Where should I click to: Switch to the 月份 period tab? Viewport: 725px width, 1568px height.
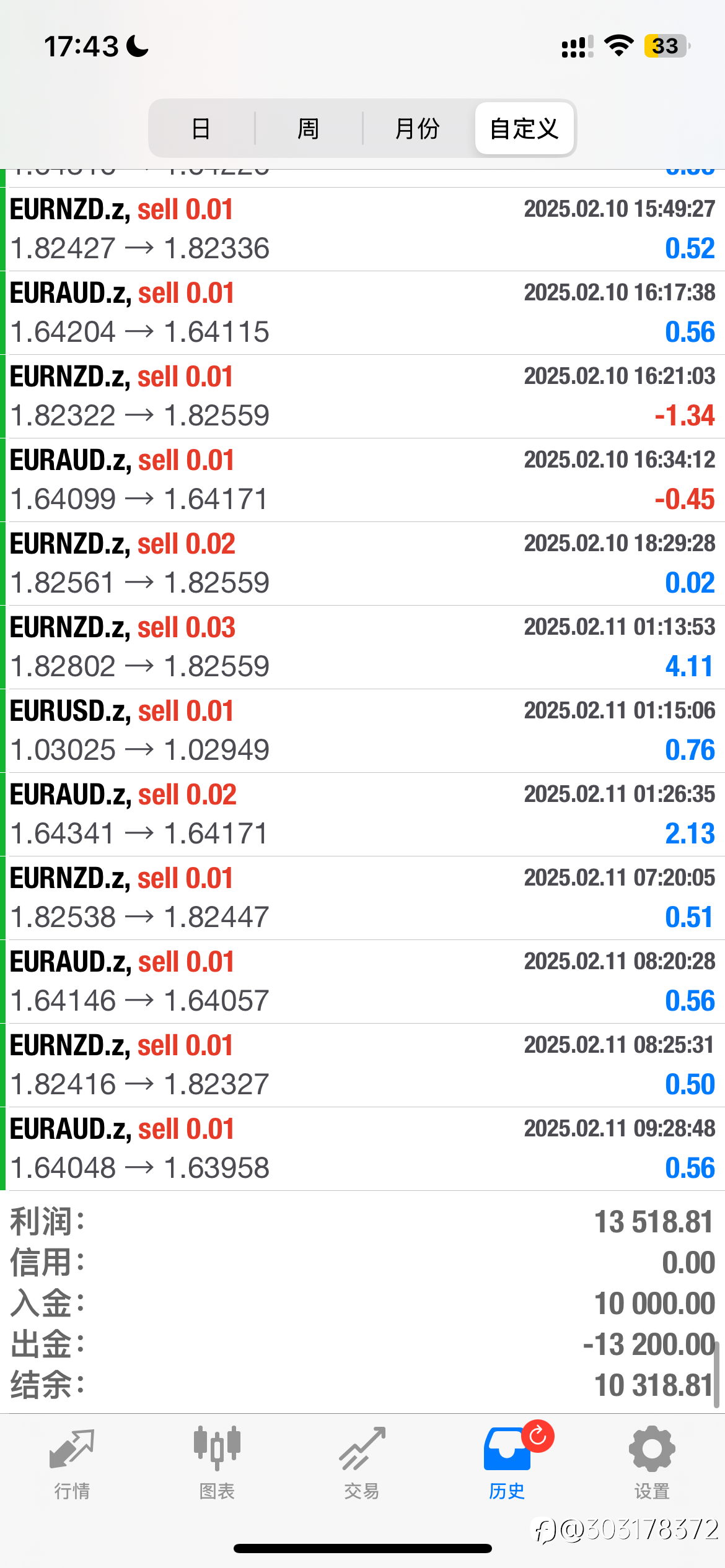pos(418,129)
